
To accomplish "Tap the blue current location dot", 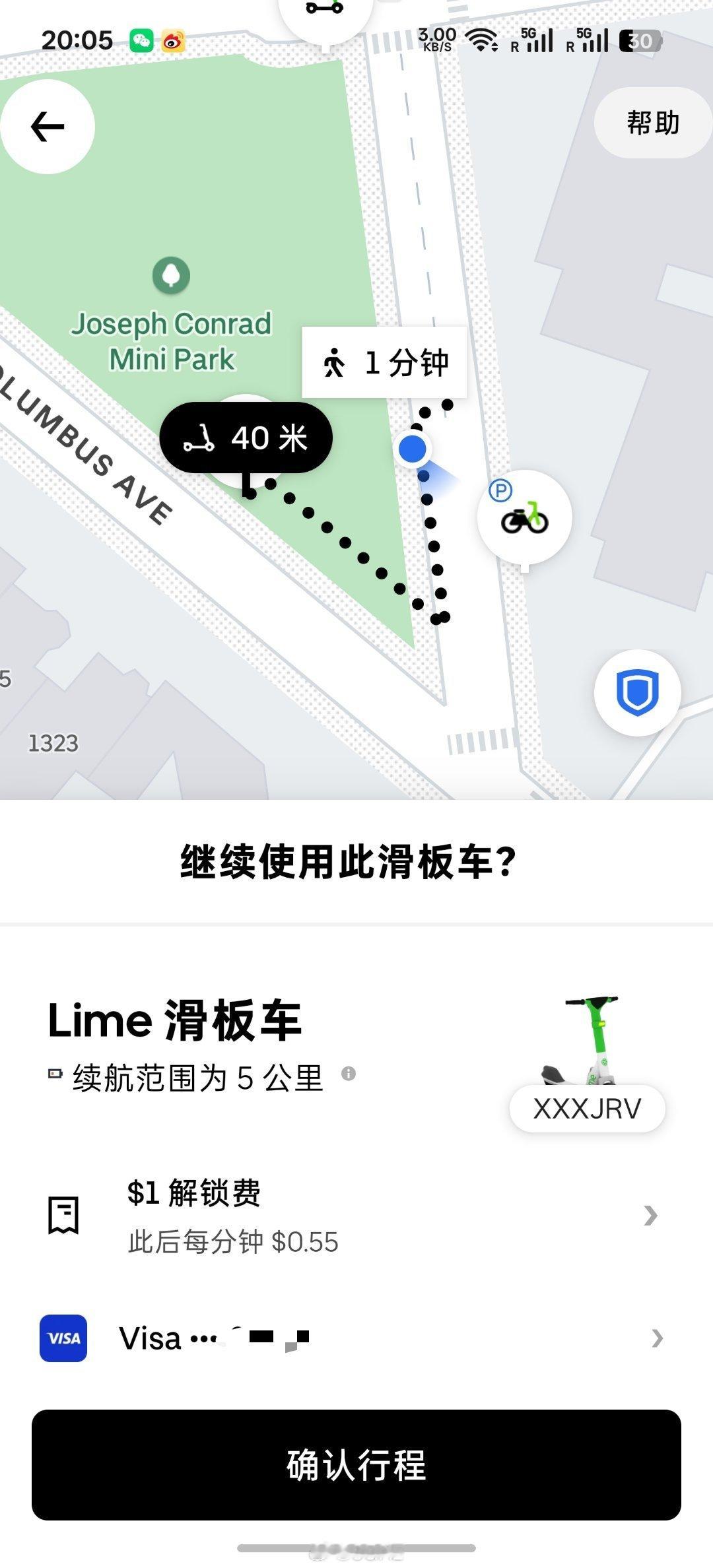I will 413,449.
